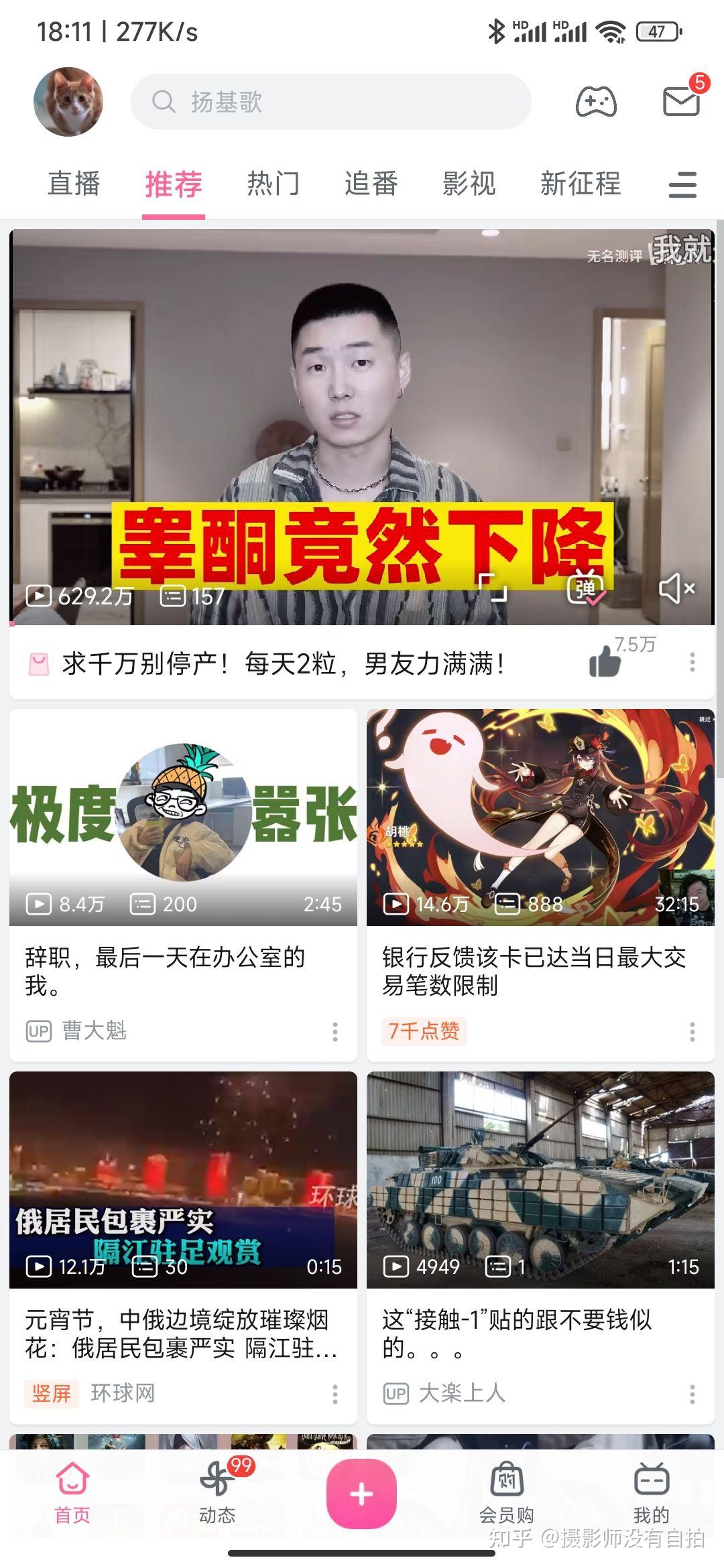Tap the pink plus button to upload
The height and width of the screenshot is (1568, 724).
coord(361,1494)
